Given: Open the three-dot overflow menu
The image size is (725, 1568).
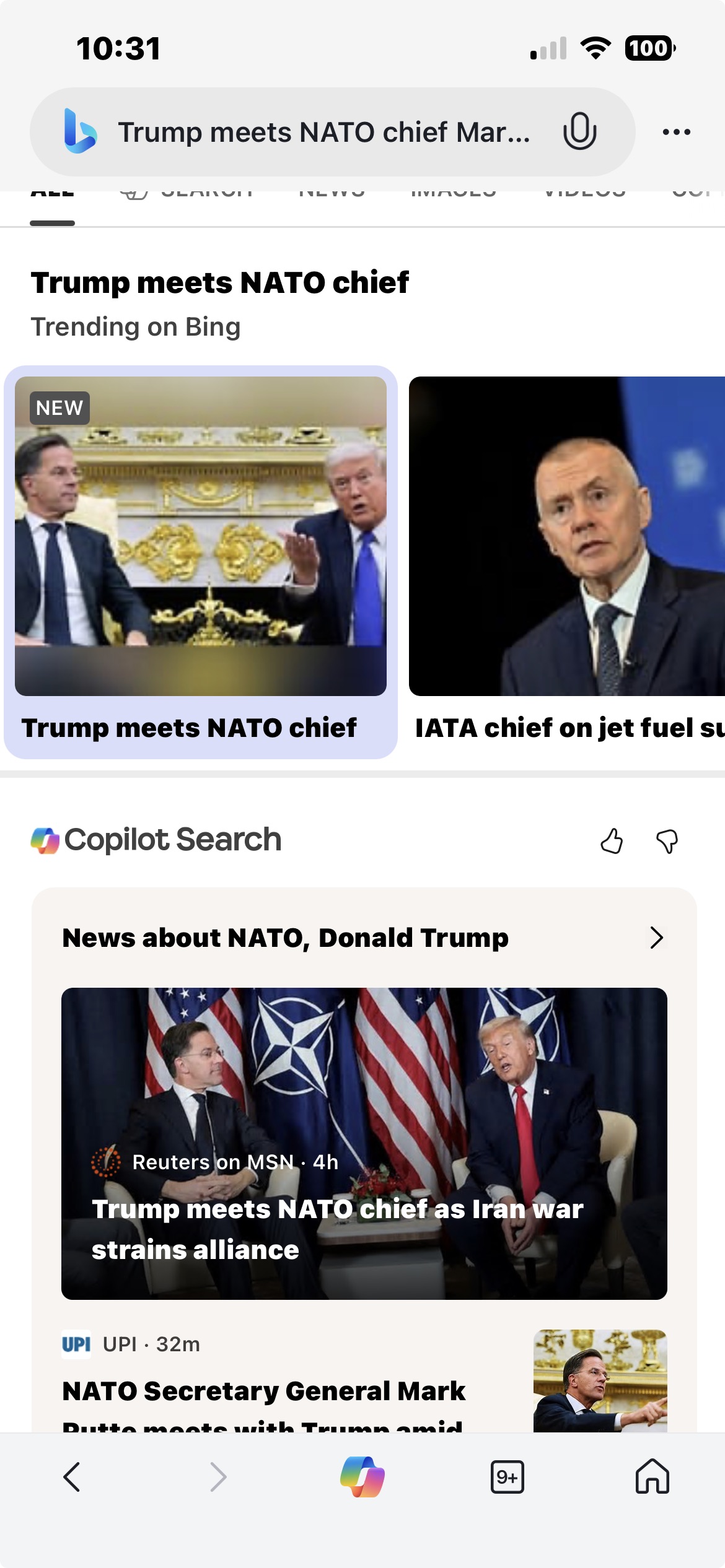Looking at the screenshot, I should click(x=676, y=132).
